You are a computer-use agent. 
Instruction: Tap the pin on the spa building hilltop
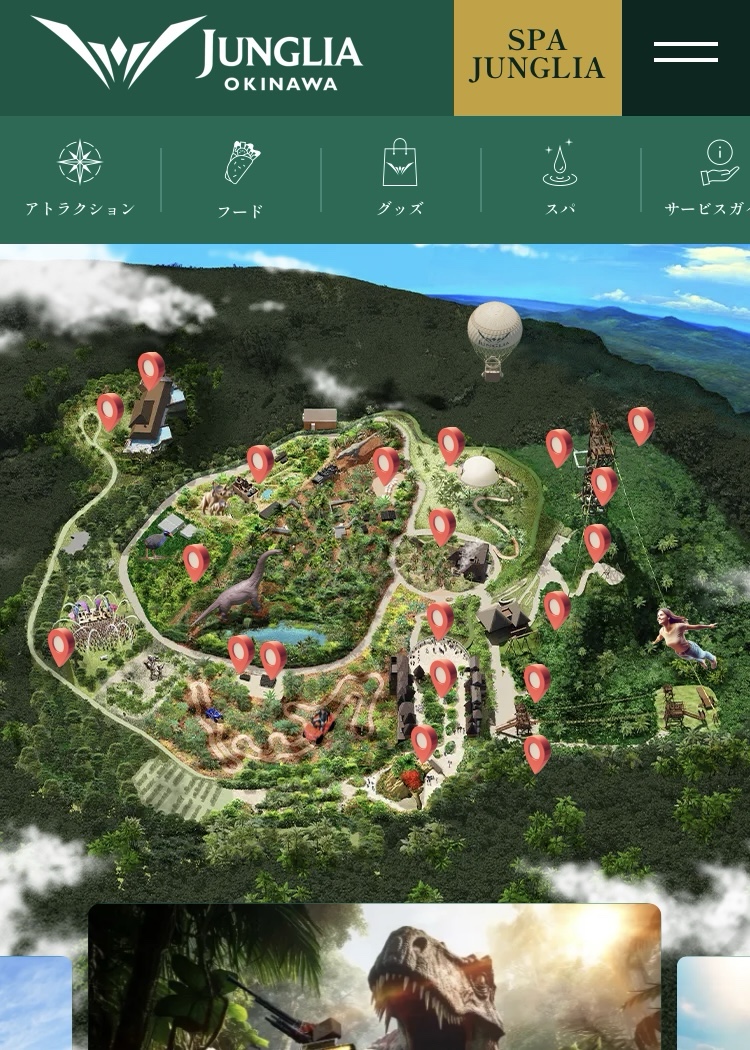151,368
